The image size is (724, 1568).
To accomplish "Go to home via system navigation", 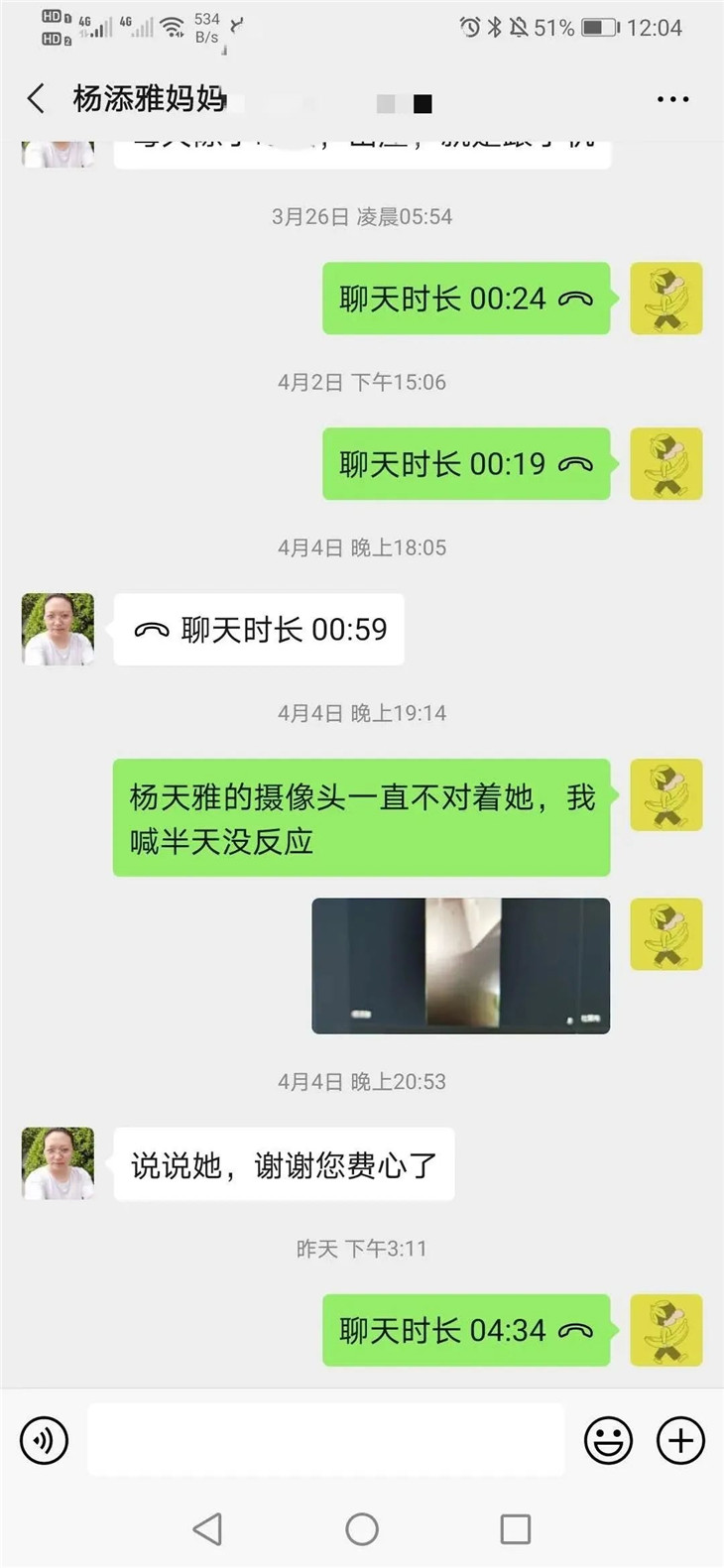I will coord(362,1528).
